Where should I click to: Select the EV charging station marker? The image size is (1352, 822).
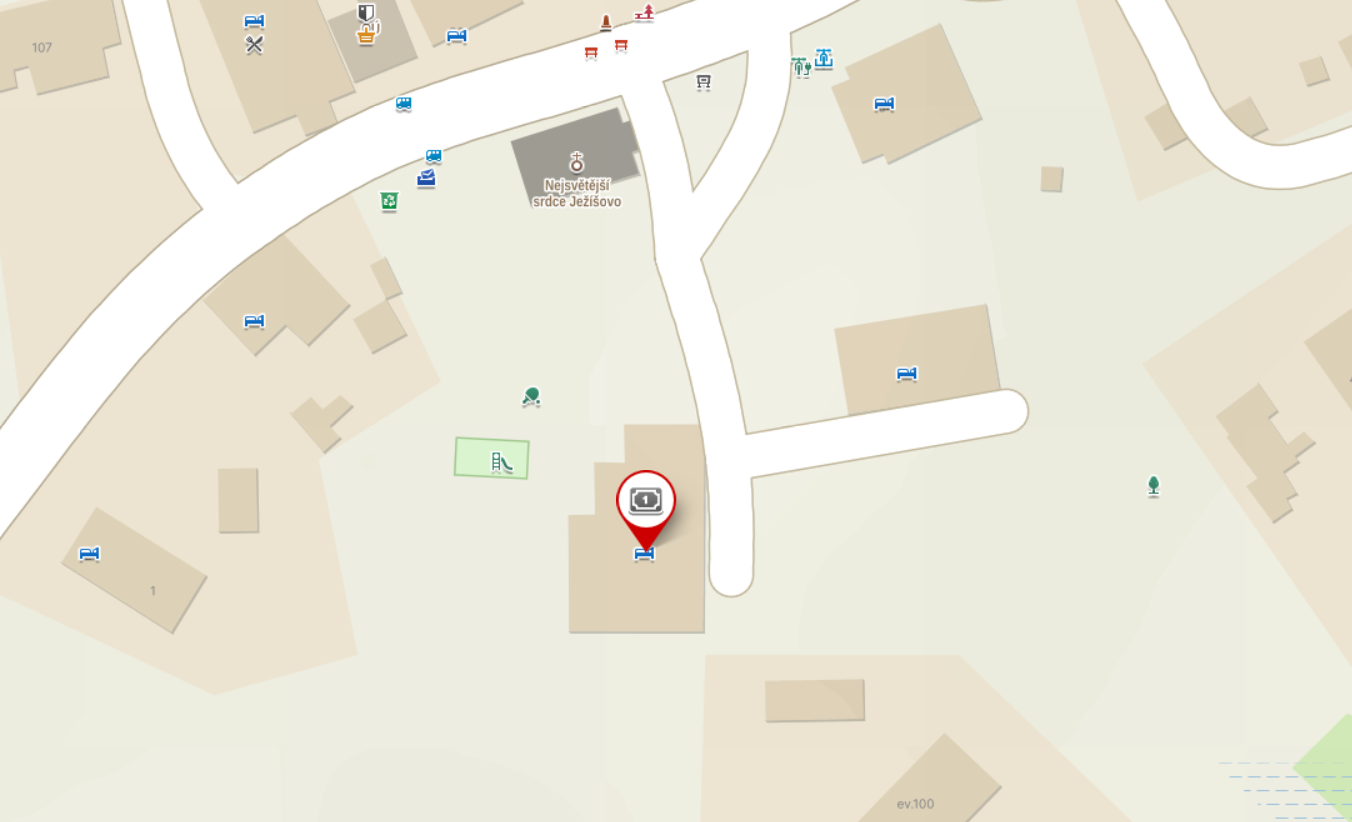[800, 68]
